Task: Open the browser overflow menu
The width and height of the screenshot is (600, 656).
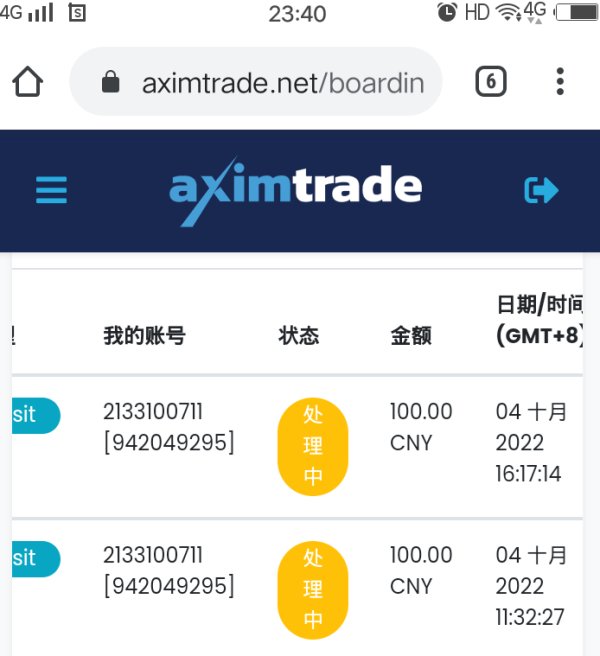Action: [560, 82]
